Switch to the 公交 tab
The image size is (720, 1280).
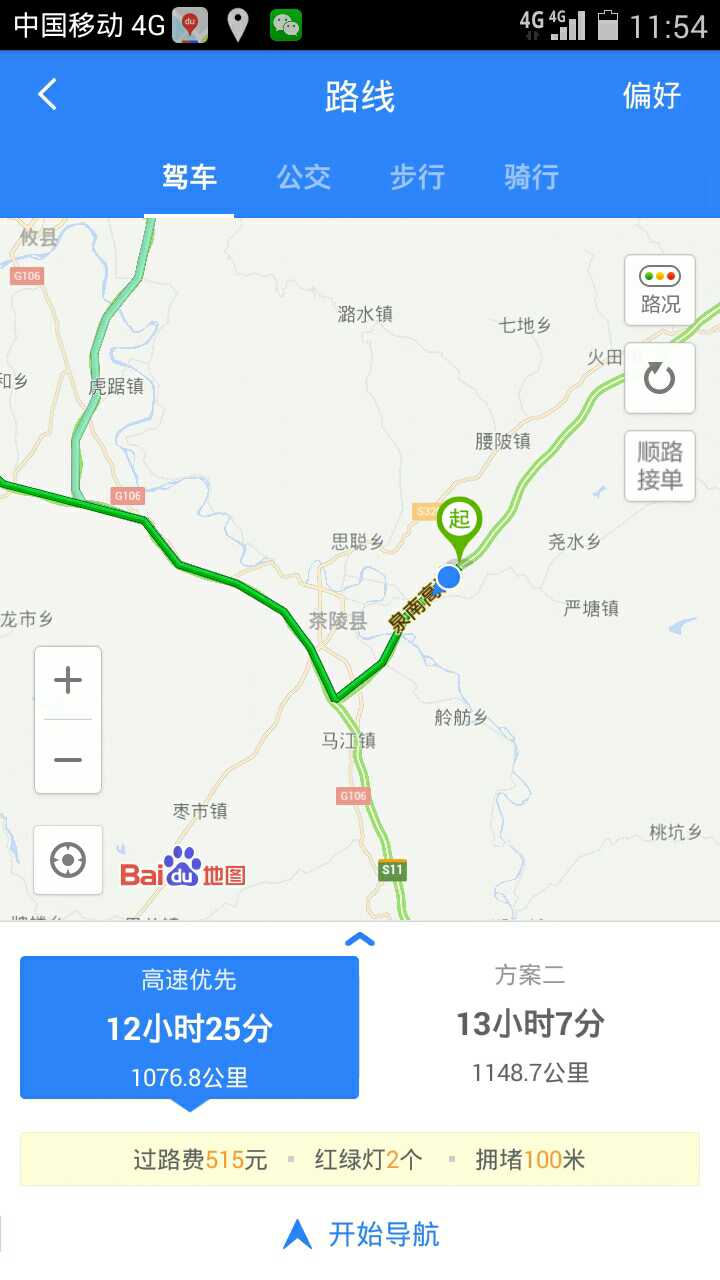(303, 177)
